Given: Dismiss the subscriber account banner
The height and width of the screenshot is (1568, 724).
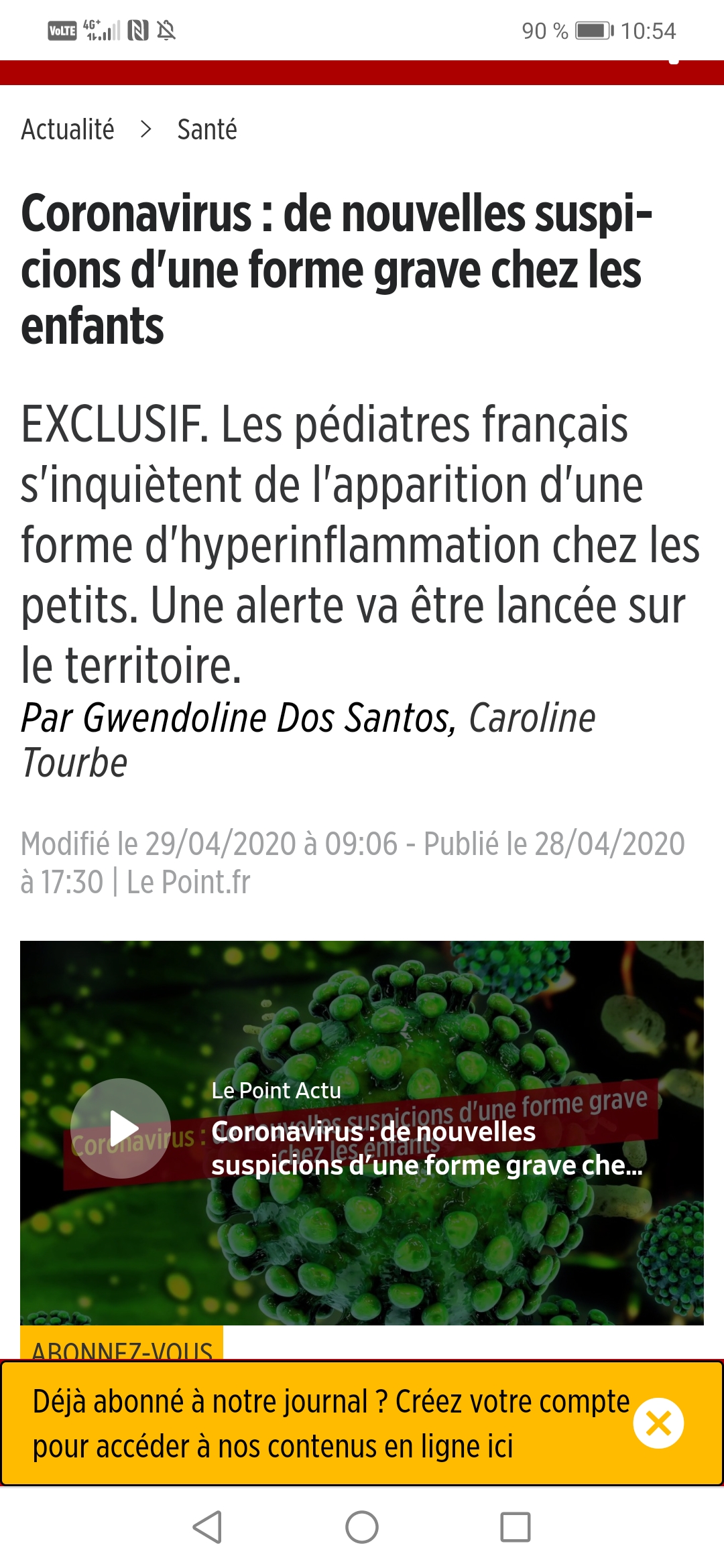Looking at the screenshot, I should [658, 1423].
